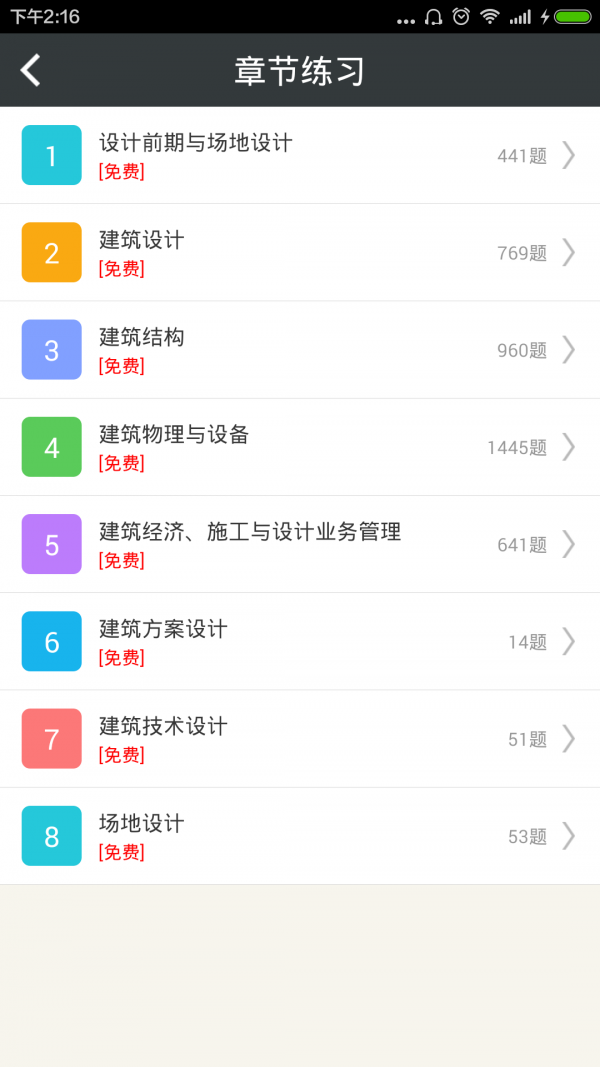The image size is (600, 1067).
Task: Open chapter 设计前期与场地设计
Action: (300, 155)
